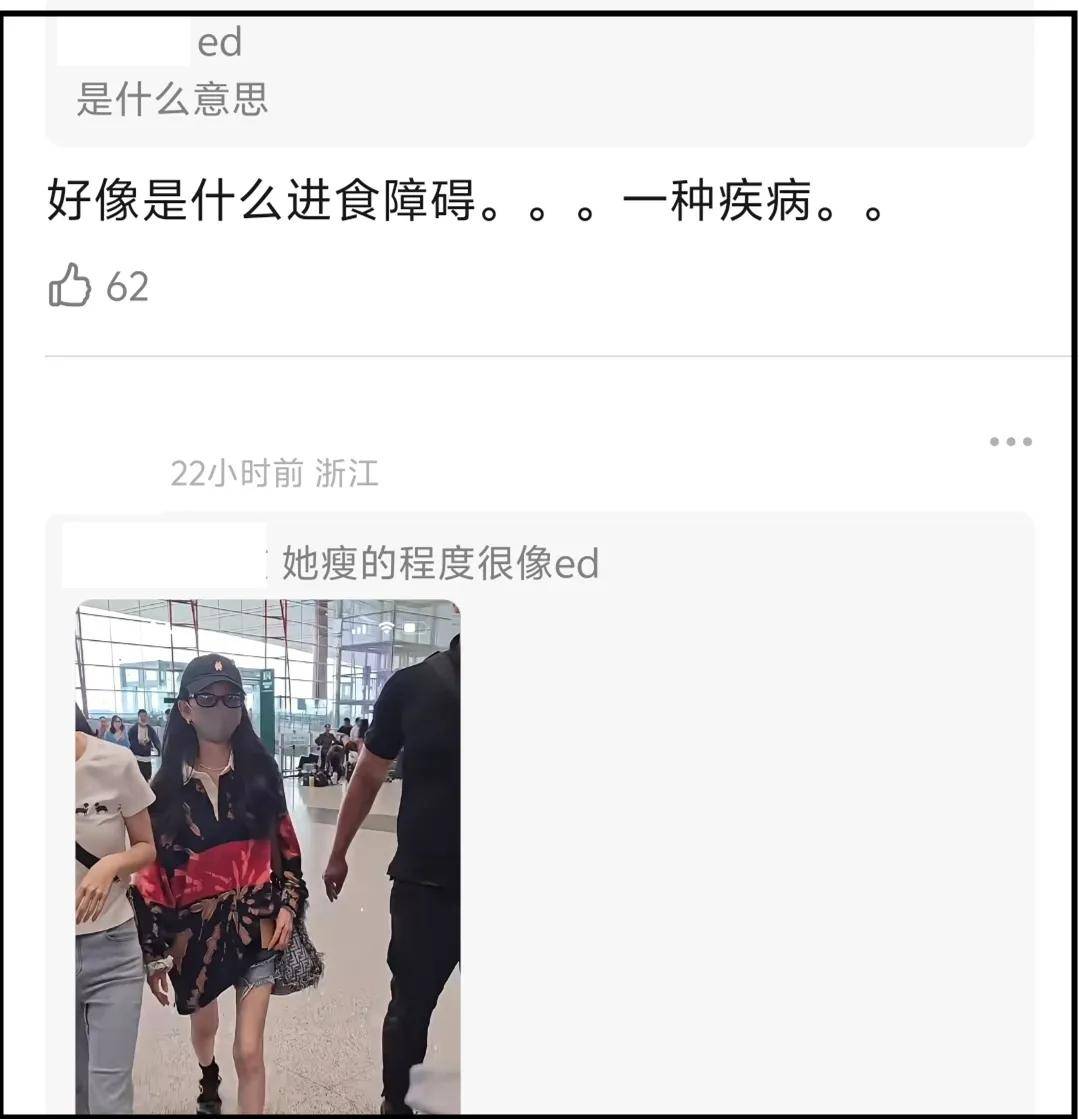Viewport: 1079px width, 1119px height.
Task: Like the comment about 进食障碍
Action: click(70, 286)
